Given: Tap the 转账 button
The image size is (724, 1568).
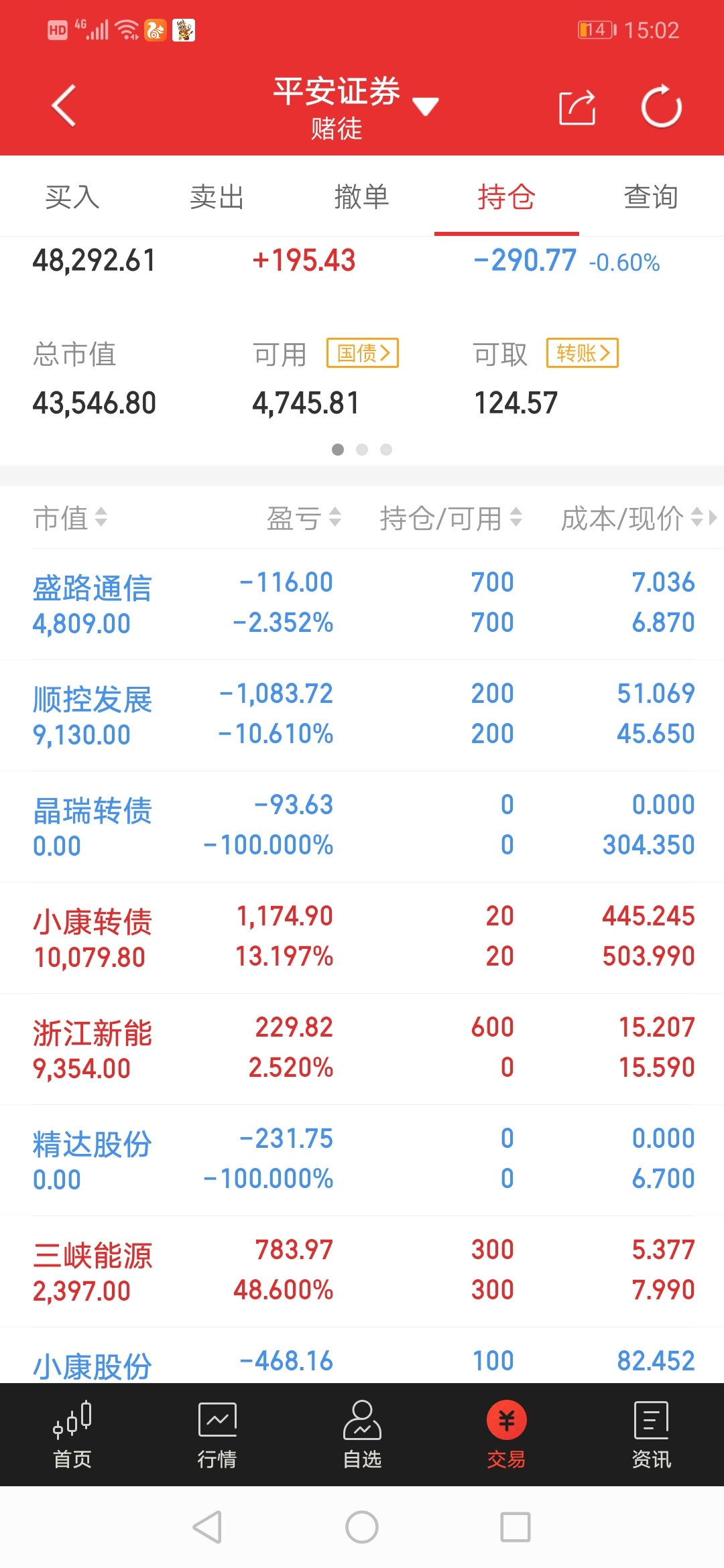Looking at the screenshot, I should pyautogui.click(x=583, y=353).
